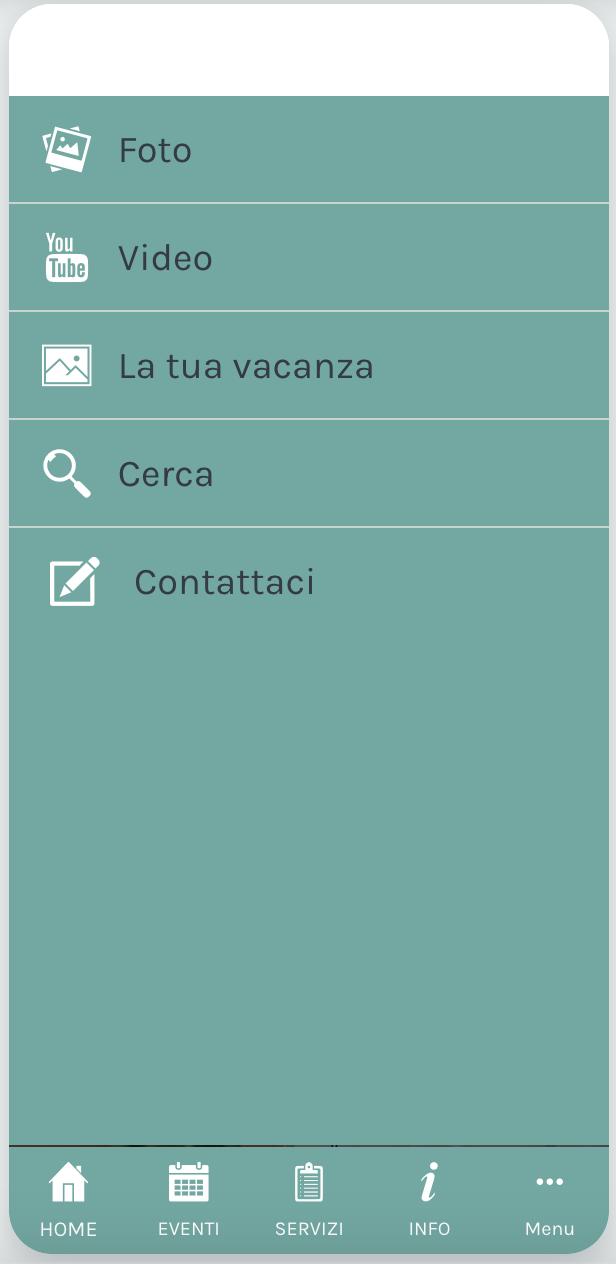616x1264 pixels.
Task: Tap the Menu tab with three dots
Action: 549,1199
